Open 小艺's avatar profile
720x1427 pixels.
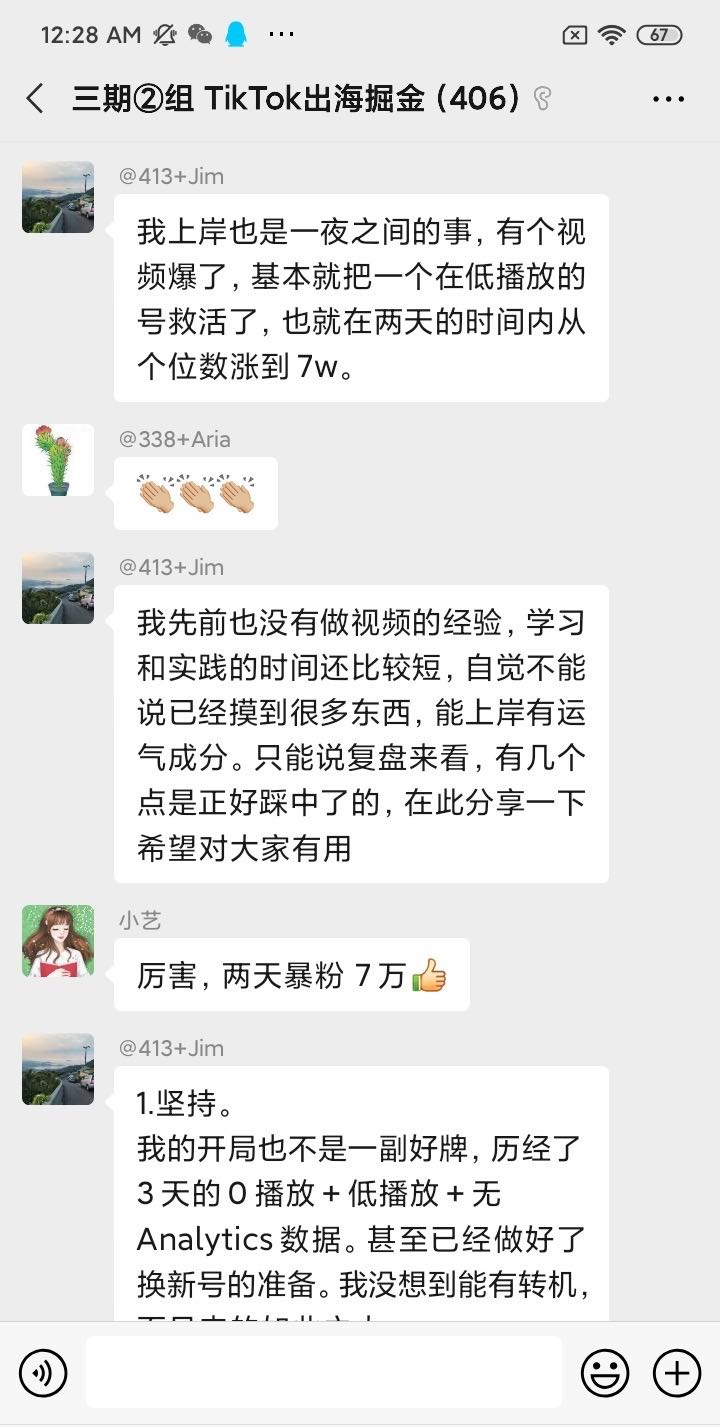click(58, 941)
